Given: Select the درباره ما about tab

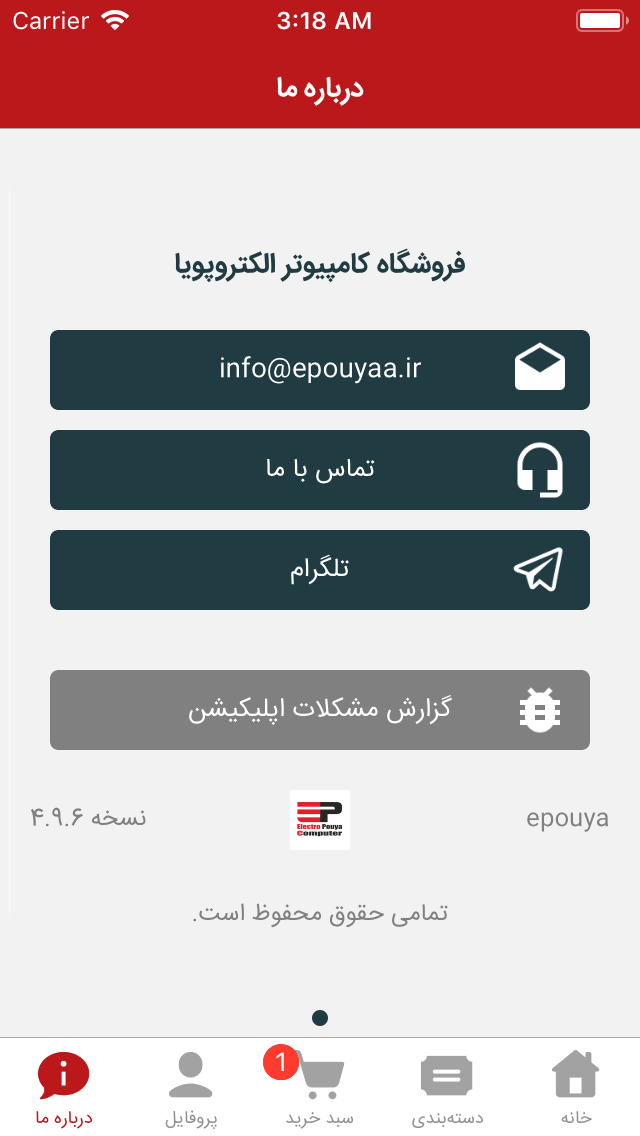Looking at the screenshot, I should pyautogui.click(x=64, y=1088).
